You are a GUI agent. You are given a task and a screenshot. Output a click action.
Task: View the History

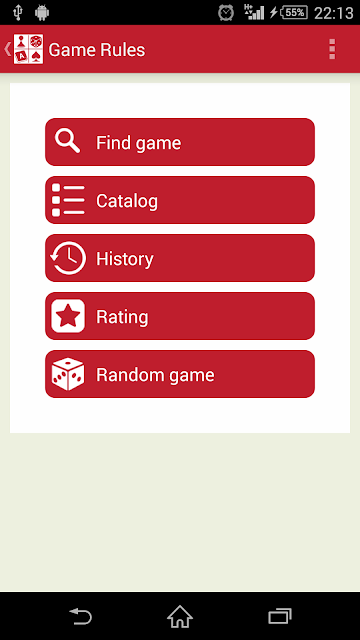pyautogui.click(x=180, y=258)
